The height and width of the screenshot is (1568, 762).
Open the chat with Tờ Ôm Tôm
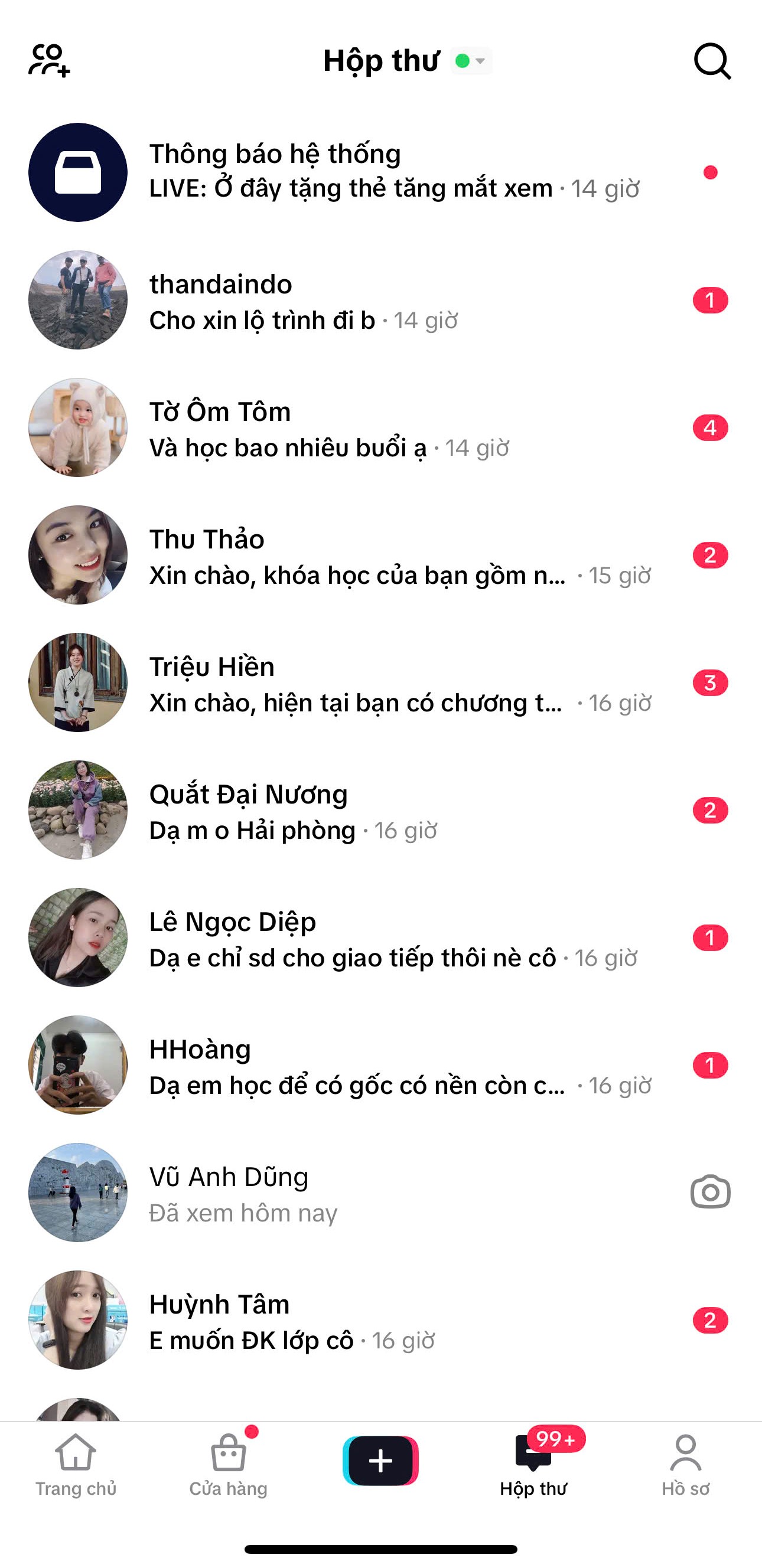[x=366, y=428]
